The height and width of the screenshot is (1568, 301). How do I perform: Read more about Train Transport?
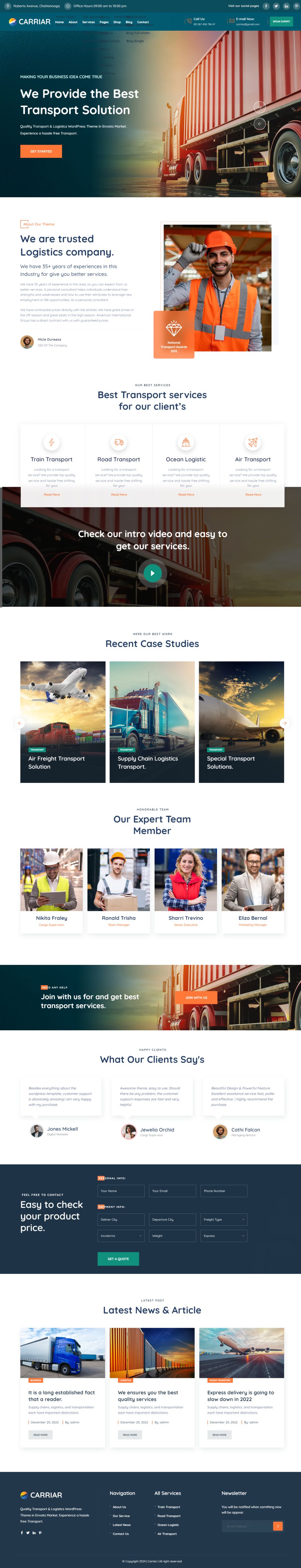[52, 494]
